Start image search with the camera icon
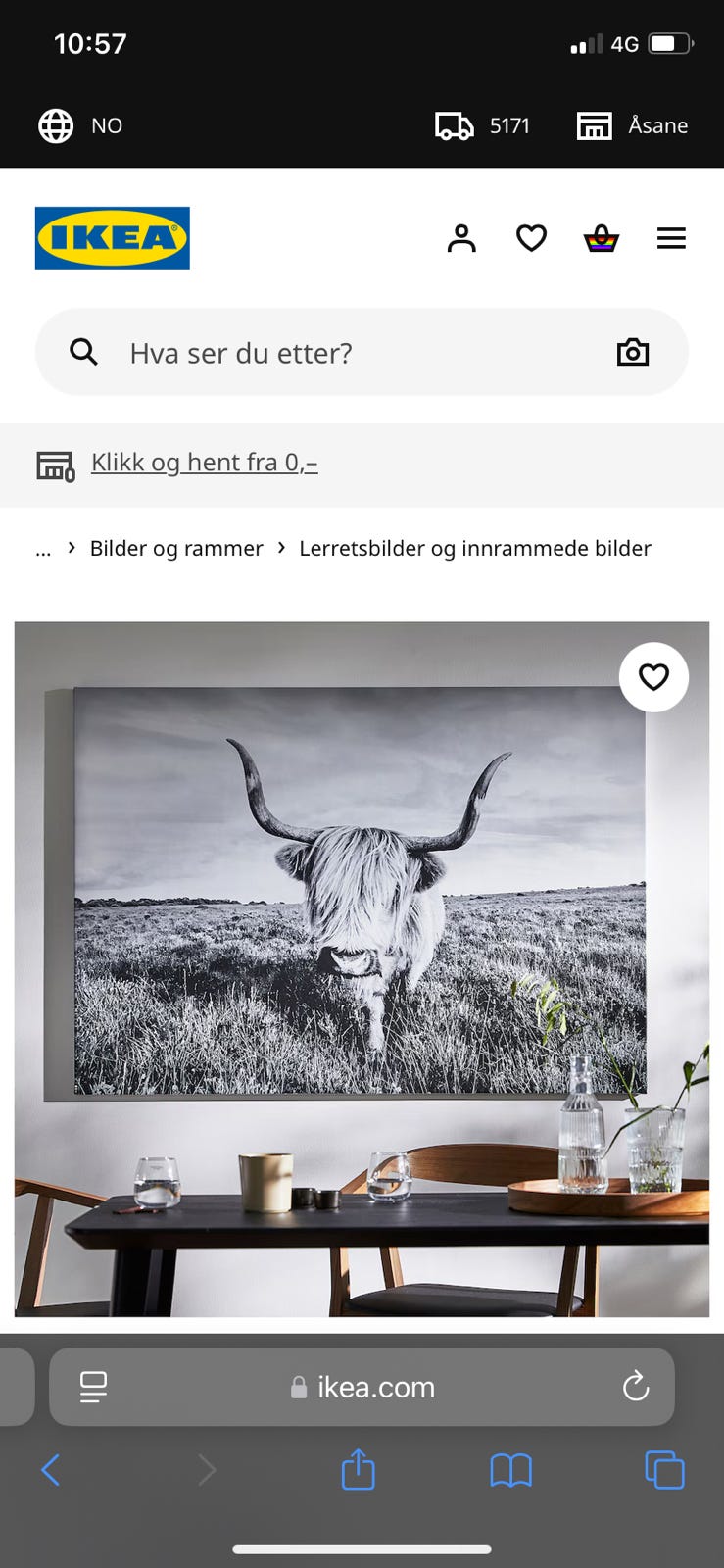 coord(632,351)
